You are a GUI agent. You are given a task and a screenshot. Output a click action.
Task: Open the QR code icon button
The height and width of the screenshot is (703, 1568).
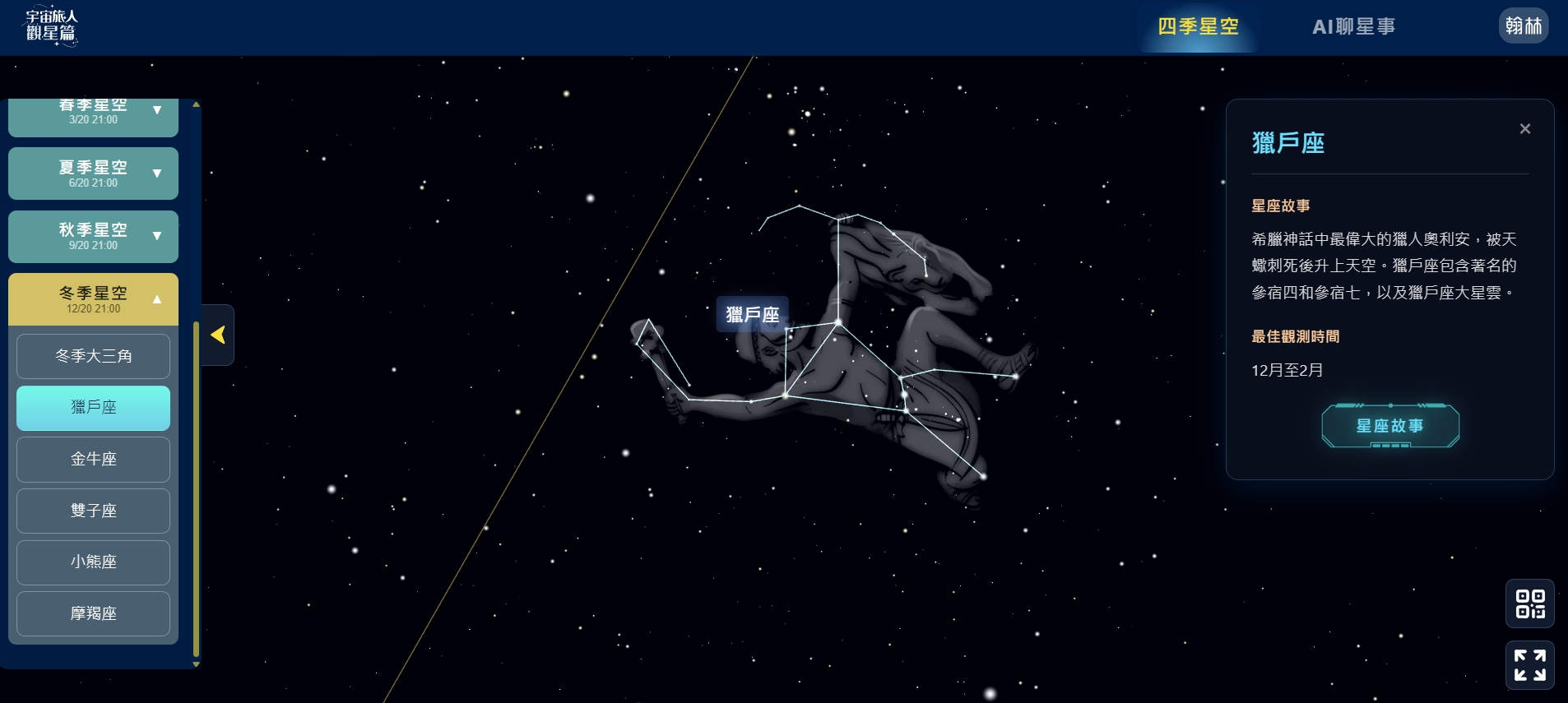tap(1529, 604)
